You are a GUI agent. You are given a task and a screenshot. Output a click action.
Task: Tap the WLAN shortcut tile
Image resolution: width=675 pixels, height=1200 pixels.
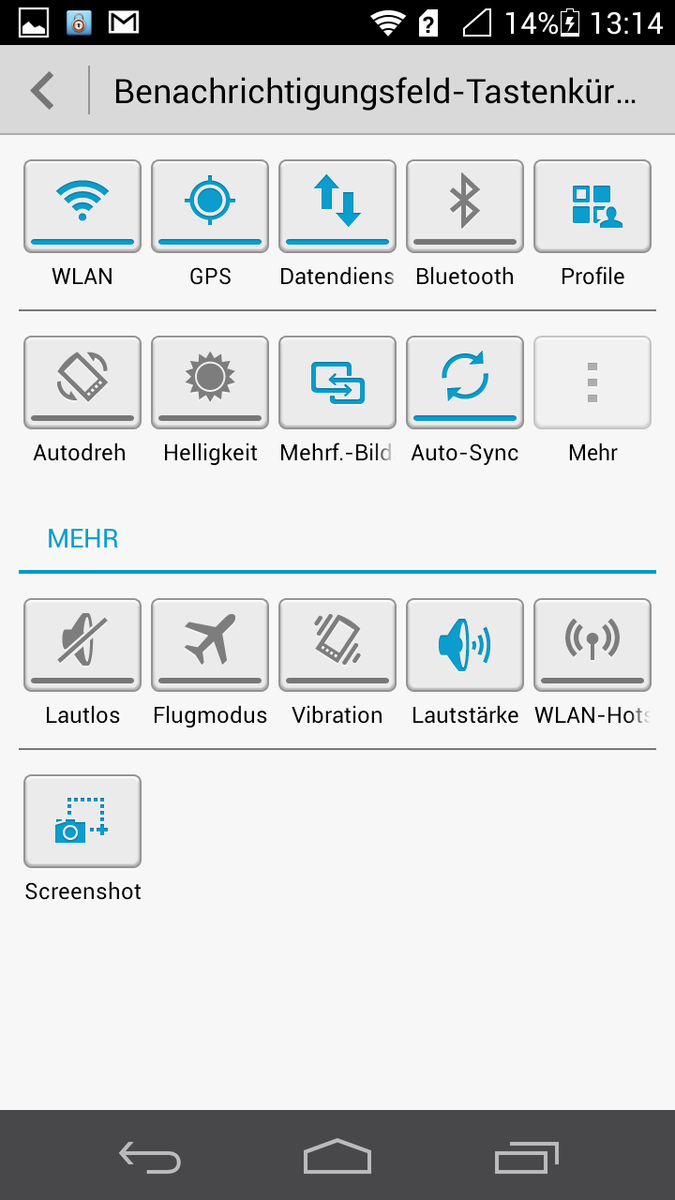[82, 206]
